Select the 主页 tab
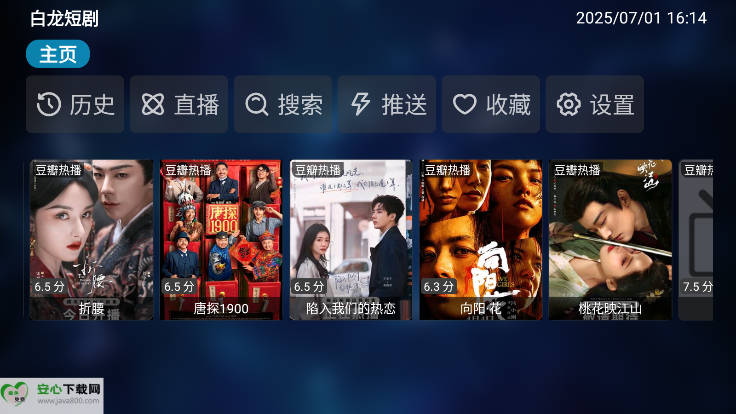The height and width of the screenshot is (414, 736). click(58, 54)
